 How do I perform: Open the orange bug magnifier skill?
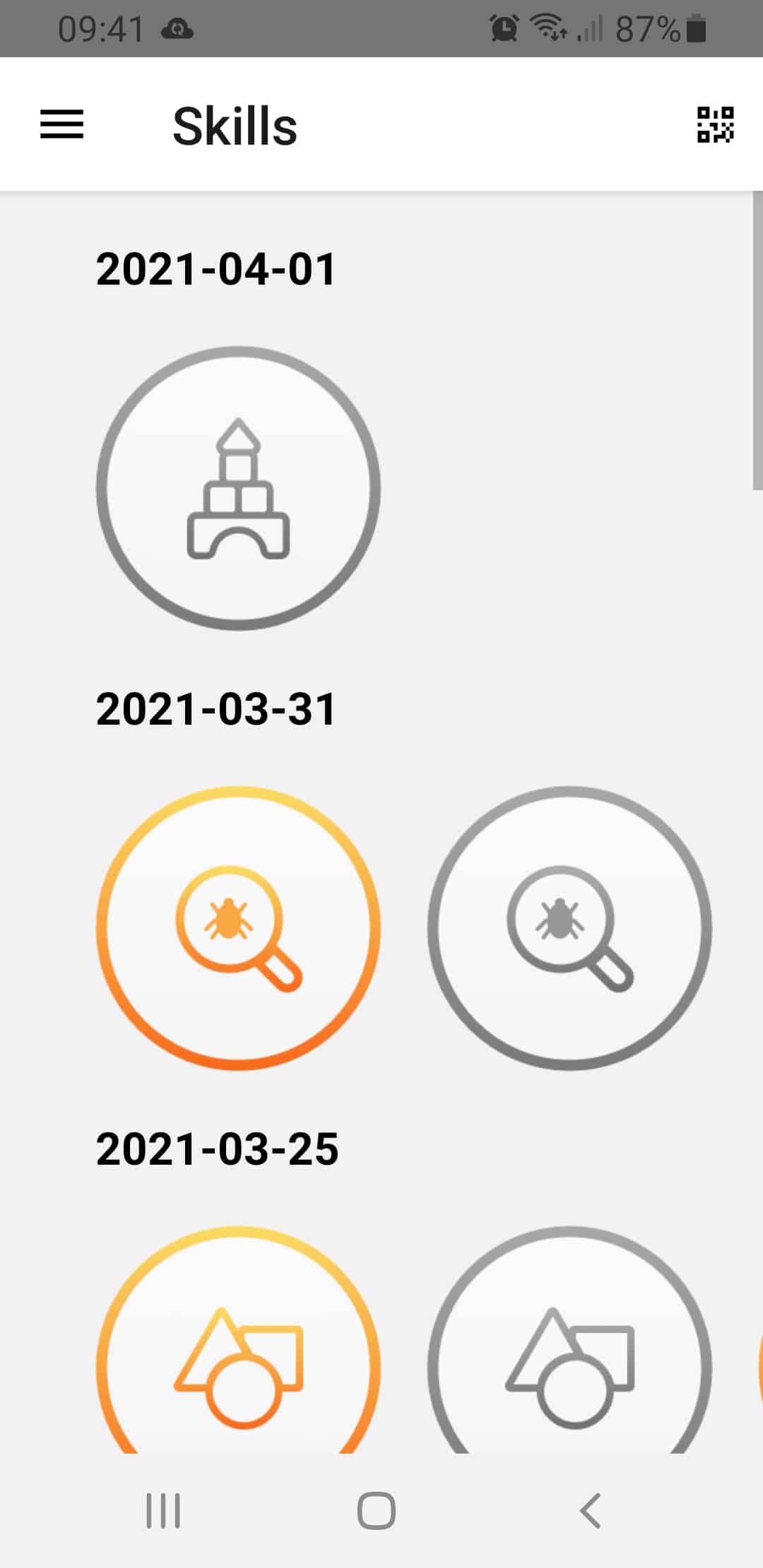point(238,928)
